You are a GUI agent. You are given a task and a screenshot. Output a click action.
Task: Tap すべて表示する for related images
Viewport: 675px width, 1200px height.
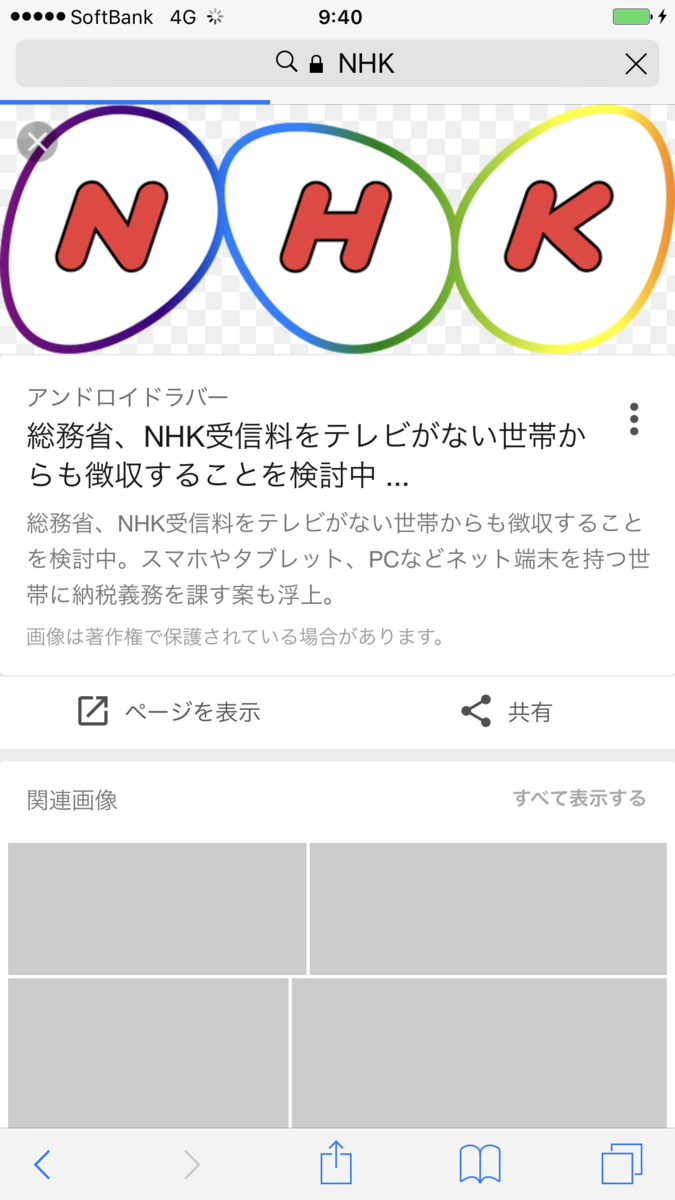point(579,798)
